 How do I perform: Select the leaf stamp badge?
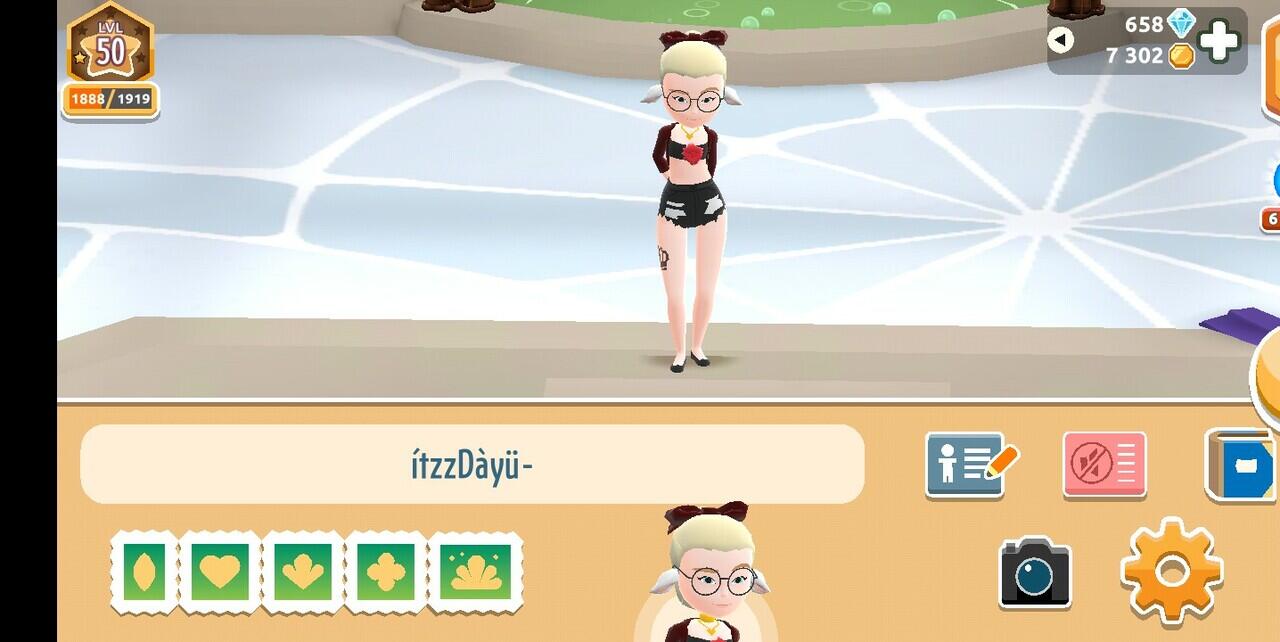[x=144, y=572]
